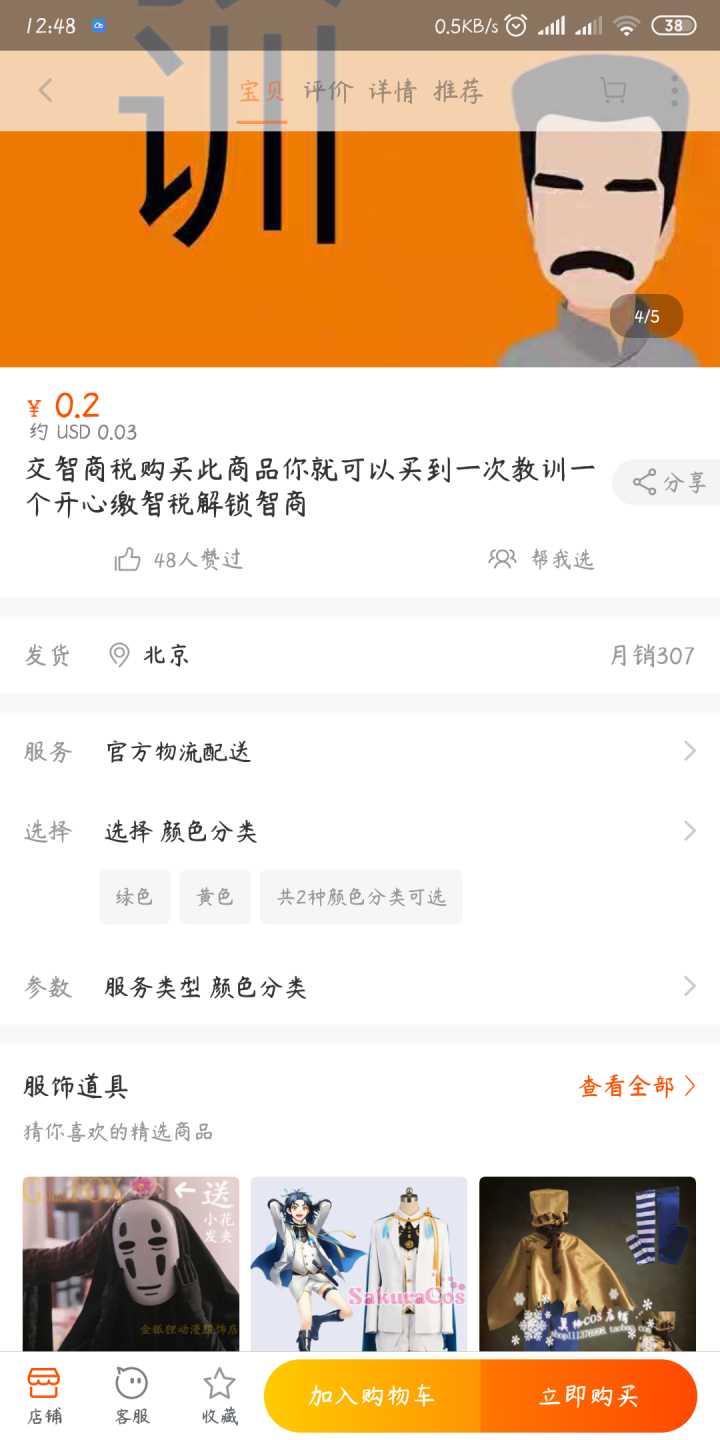Viewport: 720px width, 1440px height.
Task: Tap 查看全部 for 服饰道具
Action: [637, 1086]
